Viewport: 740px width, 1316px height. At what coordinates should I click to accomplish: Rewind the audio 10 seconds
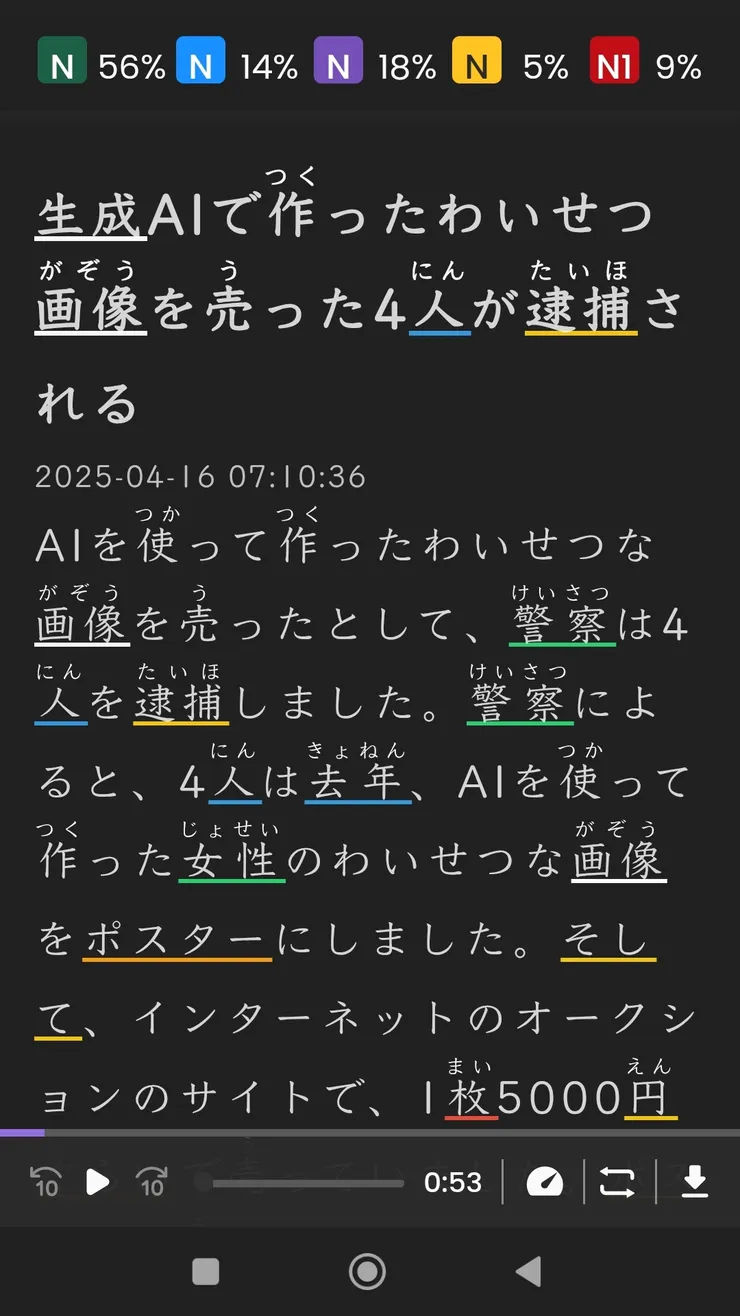47,1182
